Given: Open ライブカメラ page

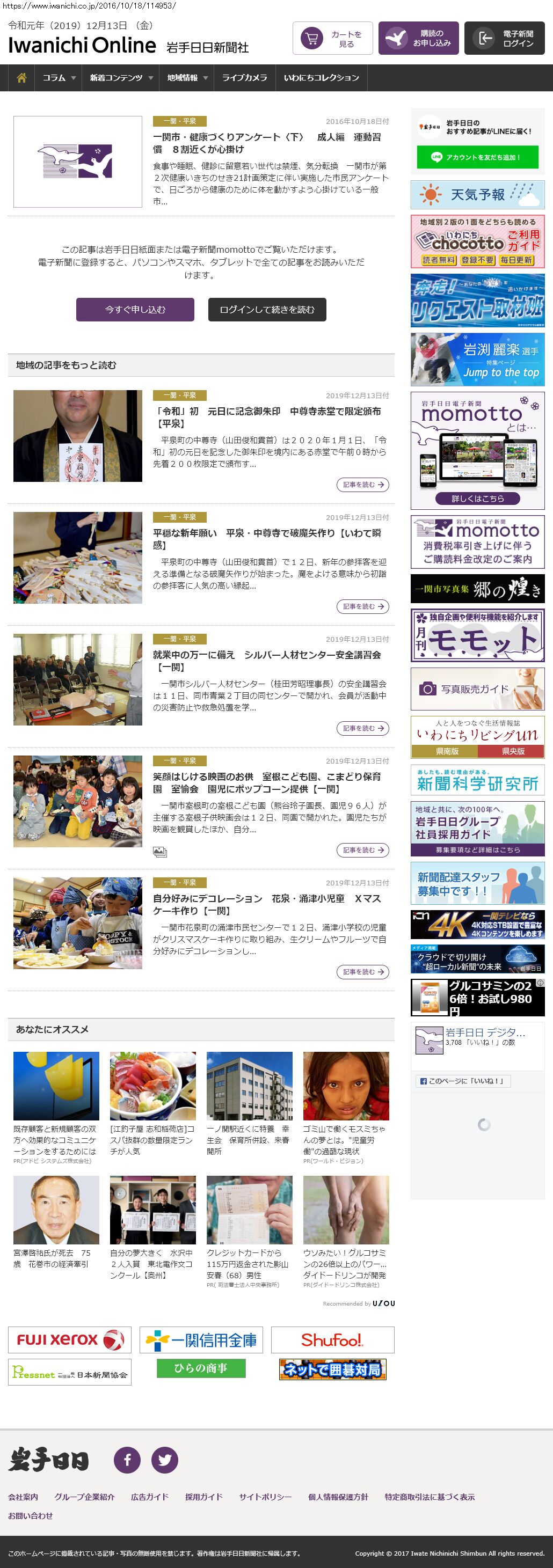Looking at the screenshot, I should tap(244, 78).
